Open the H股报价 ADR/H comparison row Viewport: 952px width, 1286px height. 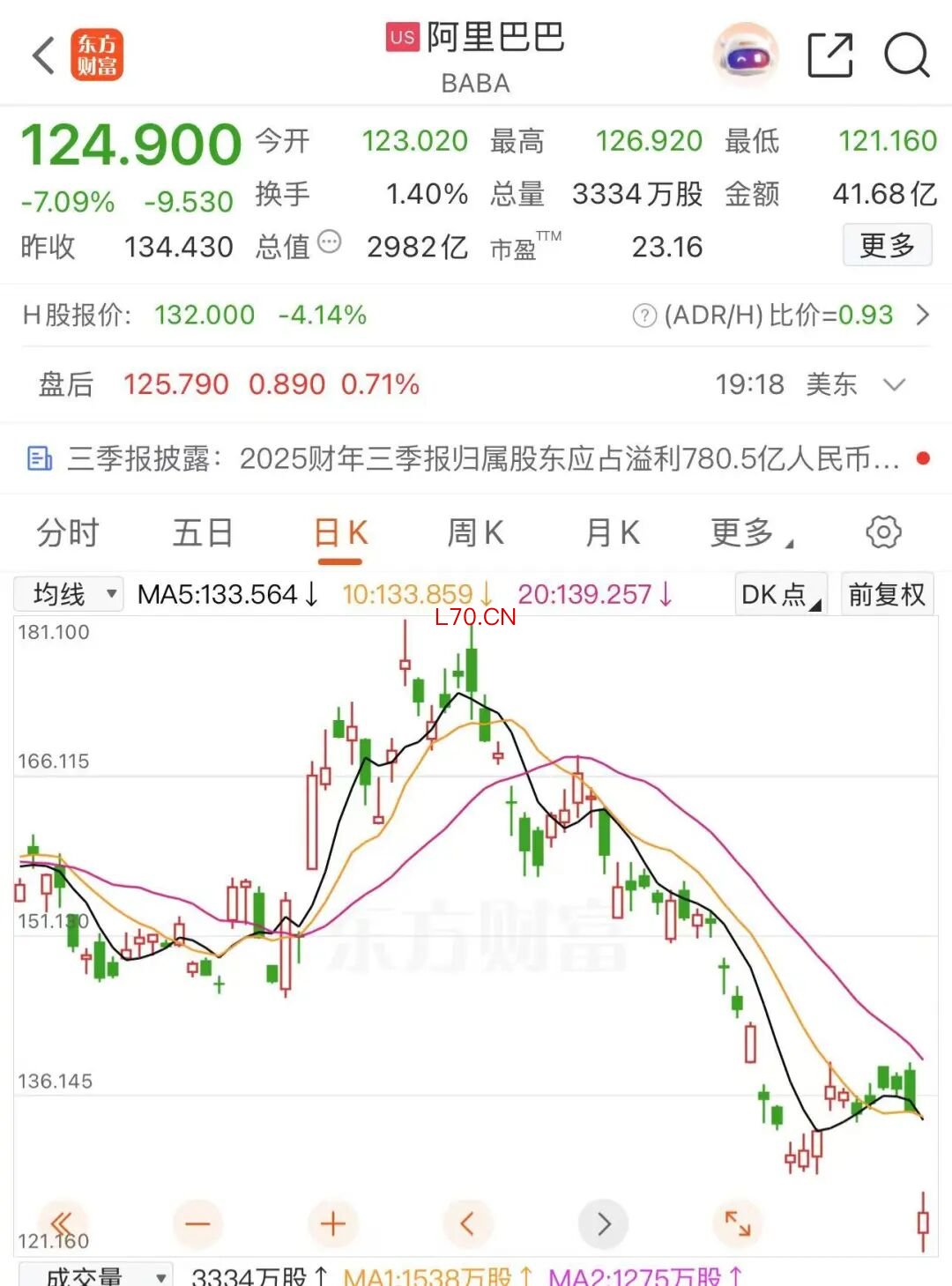pyautogui.click(x=922, y=315)
